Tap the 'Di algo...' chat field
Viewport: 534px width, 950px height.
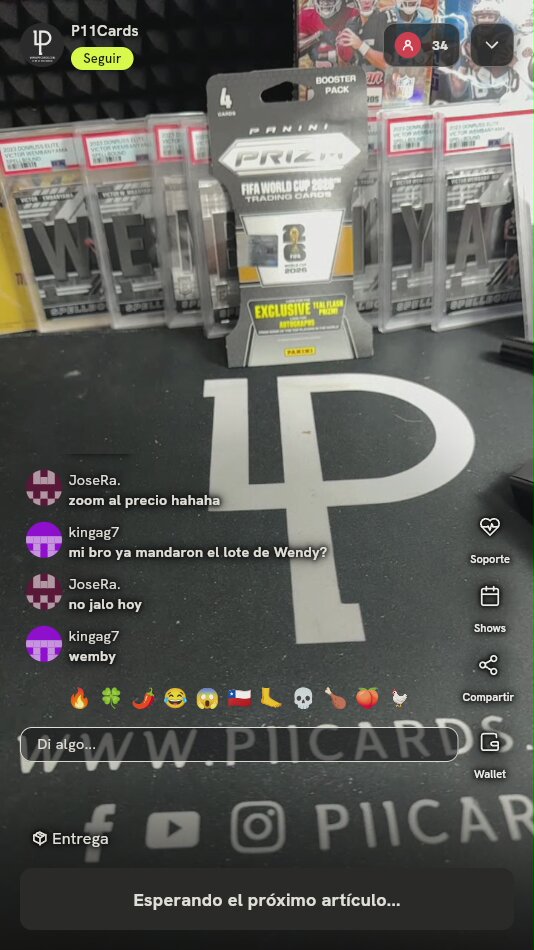[x=239, y=744]
